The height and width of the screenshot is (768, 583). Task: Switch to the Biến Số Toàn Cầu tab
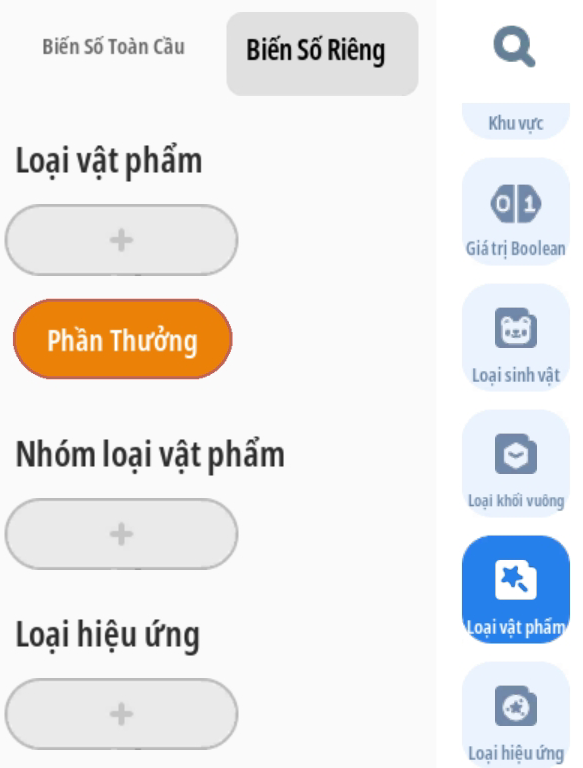pos(113,47)
